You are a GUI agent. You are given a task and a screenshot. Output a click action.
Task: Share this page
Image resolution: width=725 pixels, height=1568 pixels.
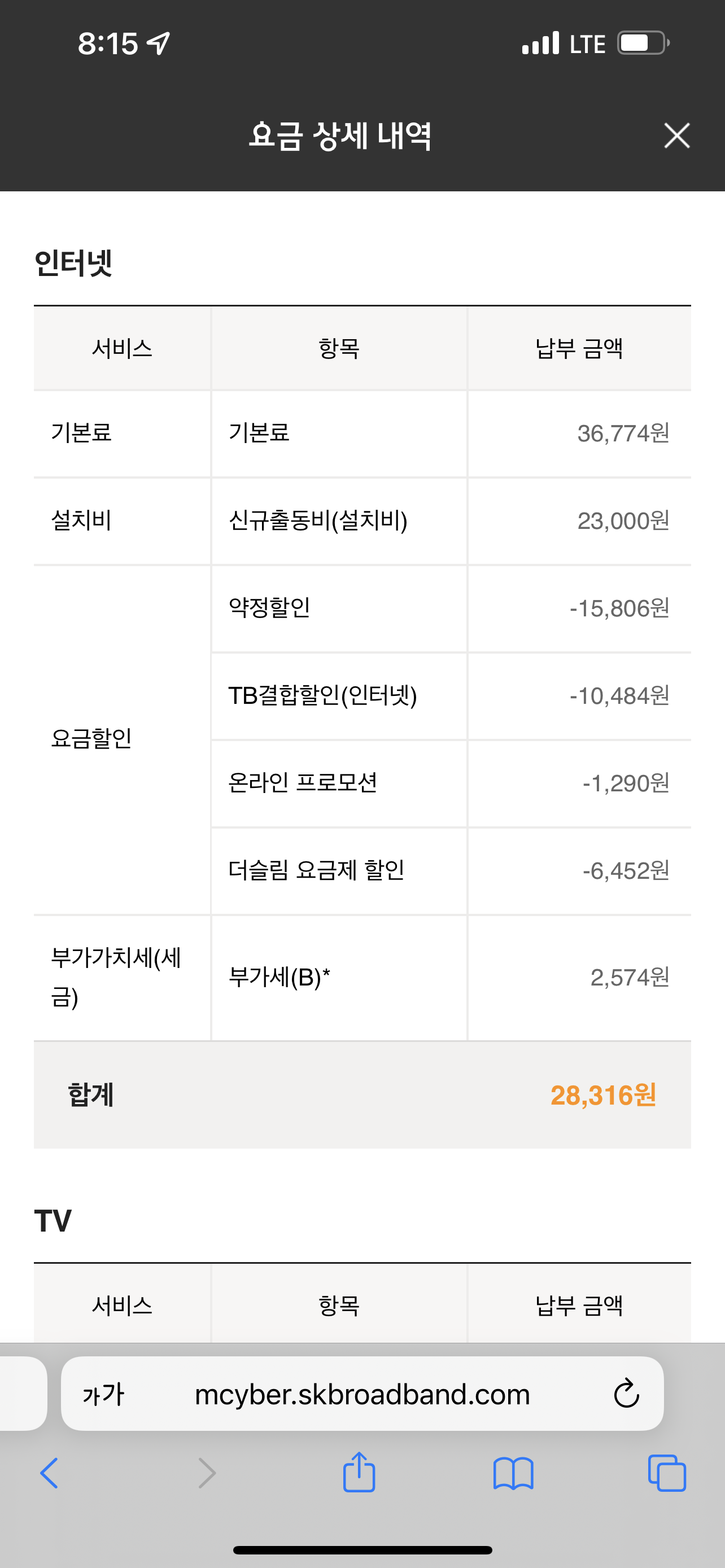coord(359,1472)
